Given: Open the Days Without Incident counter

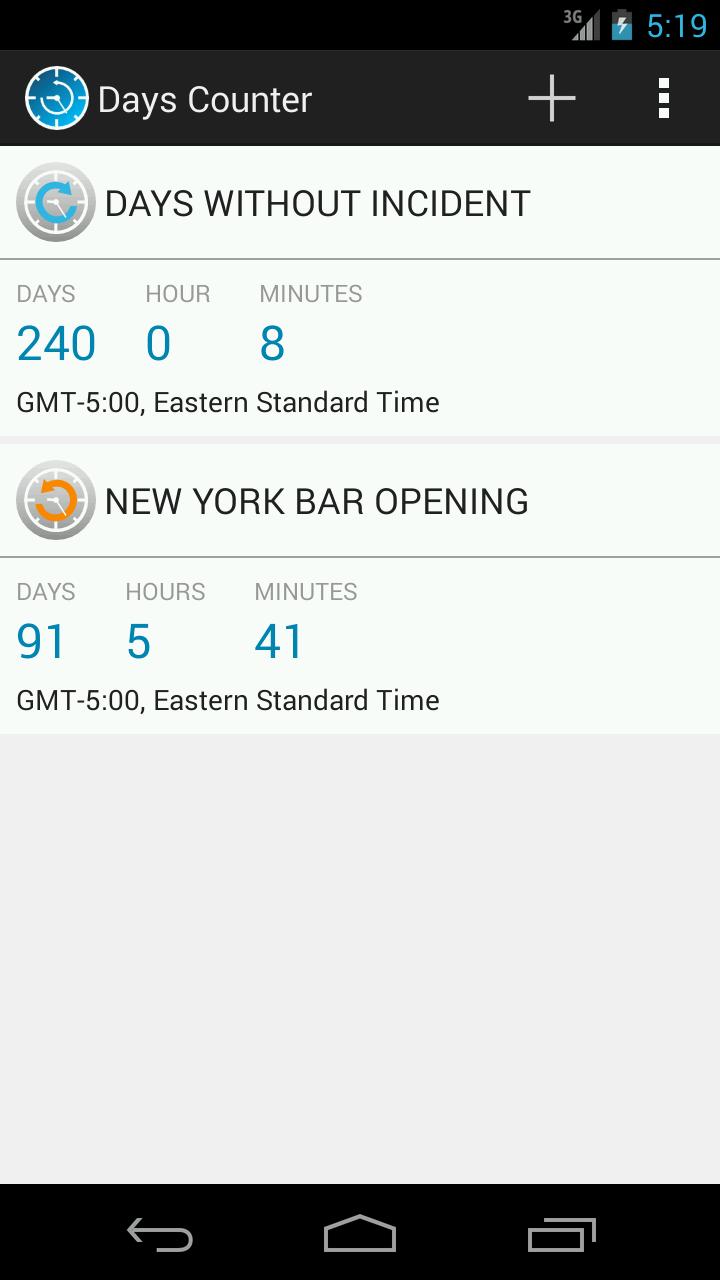Looking at the screenshot, I should click(x=360, y=291).
